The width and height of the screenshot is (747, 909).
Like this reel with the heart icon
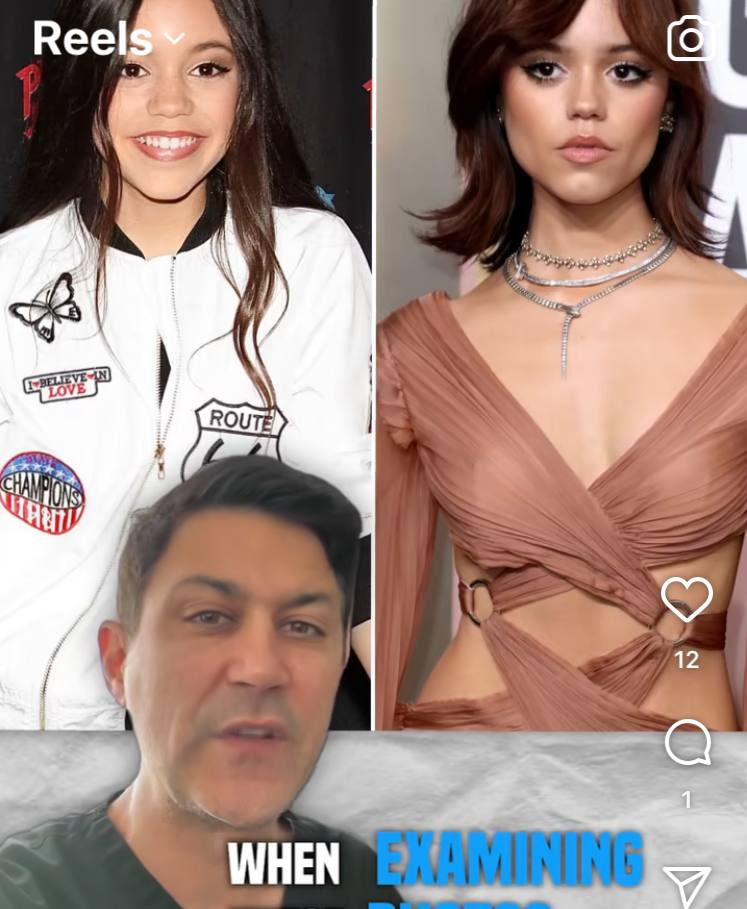[687, 600]
